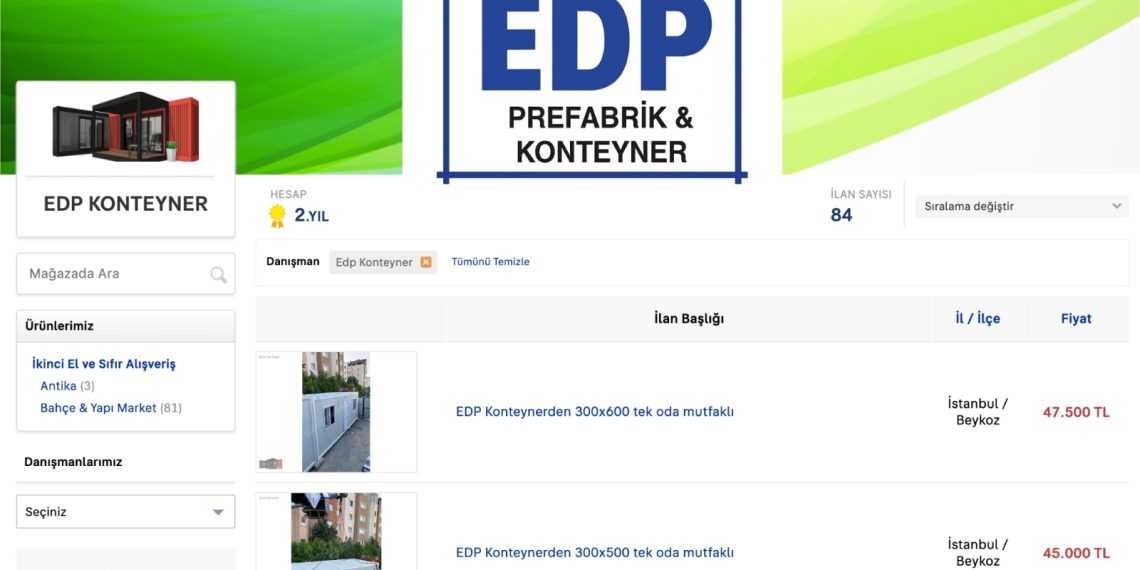
Task: Remove the Edp Konteyner filter chip
Action: 426,262
